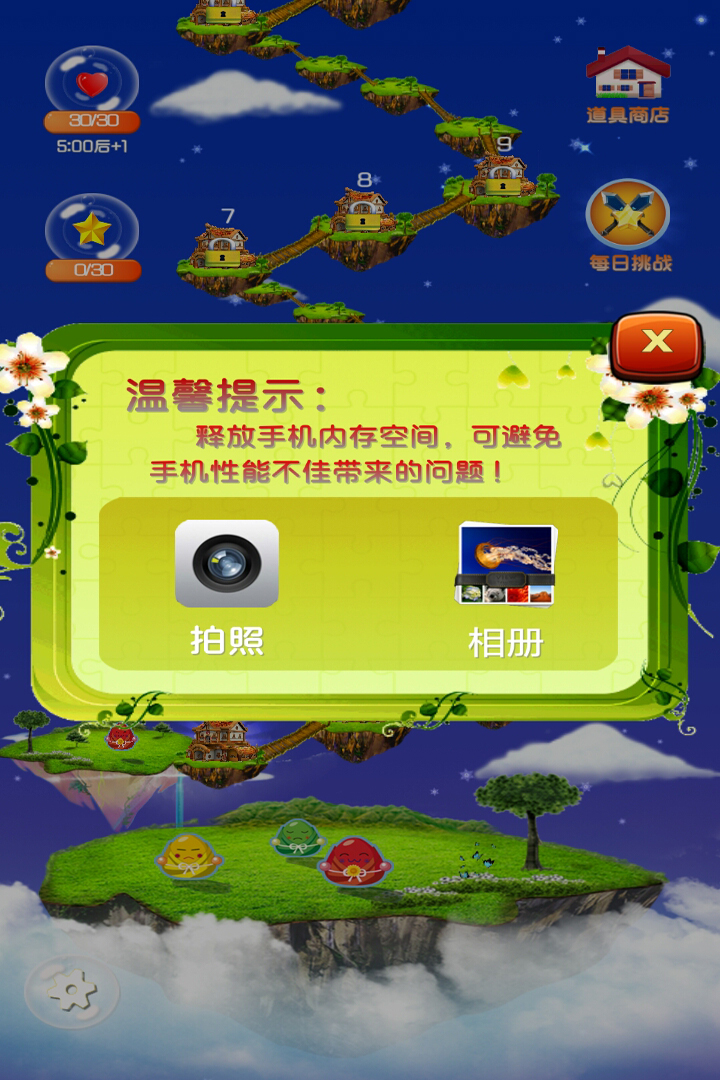Select level 9 house
Viewport: 720px width, 1080px height.
(500, 177)
